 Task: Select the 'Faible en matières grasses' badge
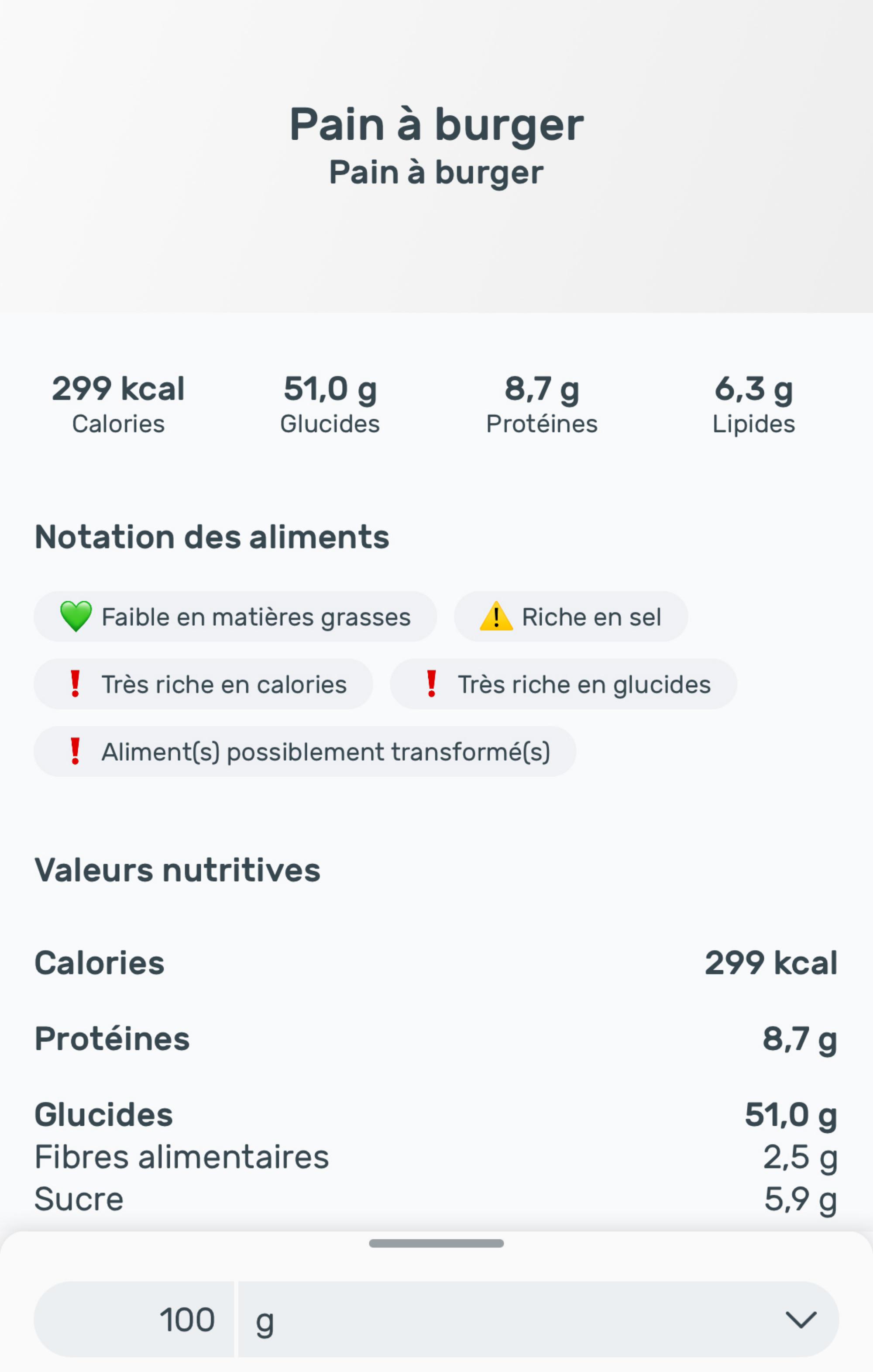(x=235, y=617)
